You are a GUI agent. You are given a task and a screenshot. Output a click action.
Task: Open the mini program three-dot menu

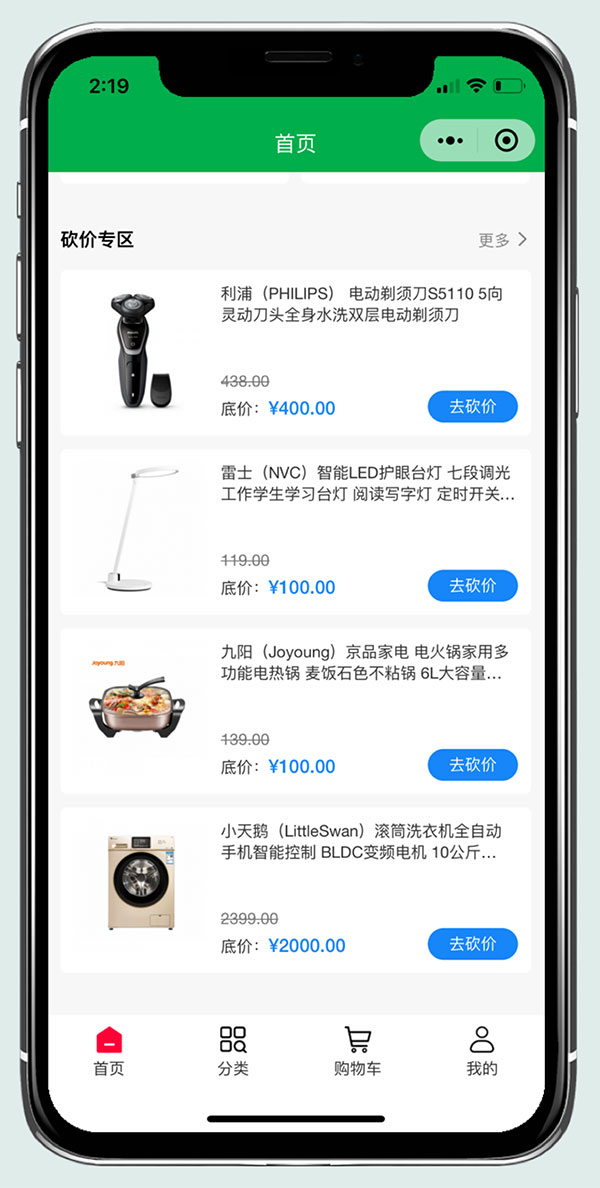pyautogui.click(x=450, y=140)
